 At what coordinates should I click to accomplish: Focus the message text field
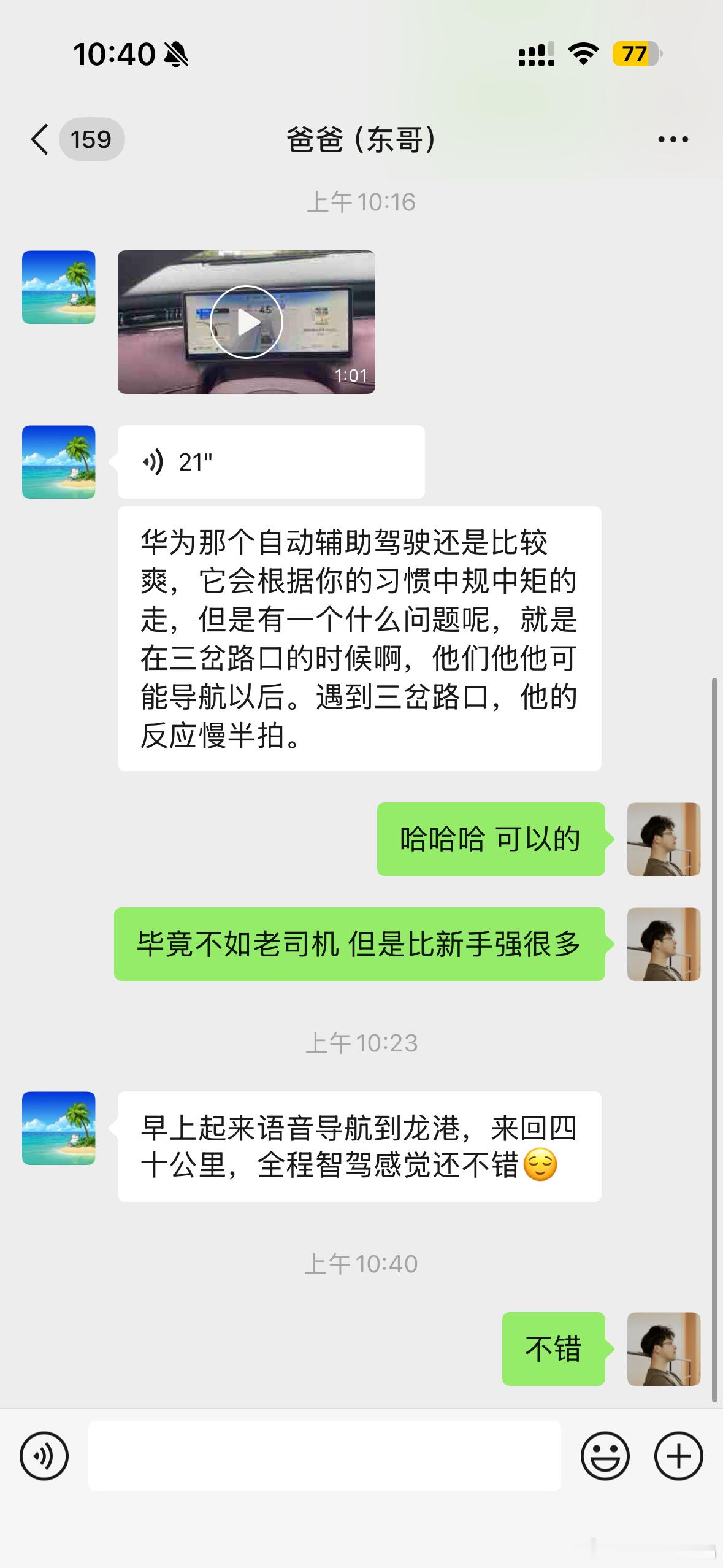(x=324, y=1456)
